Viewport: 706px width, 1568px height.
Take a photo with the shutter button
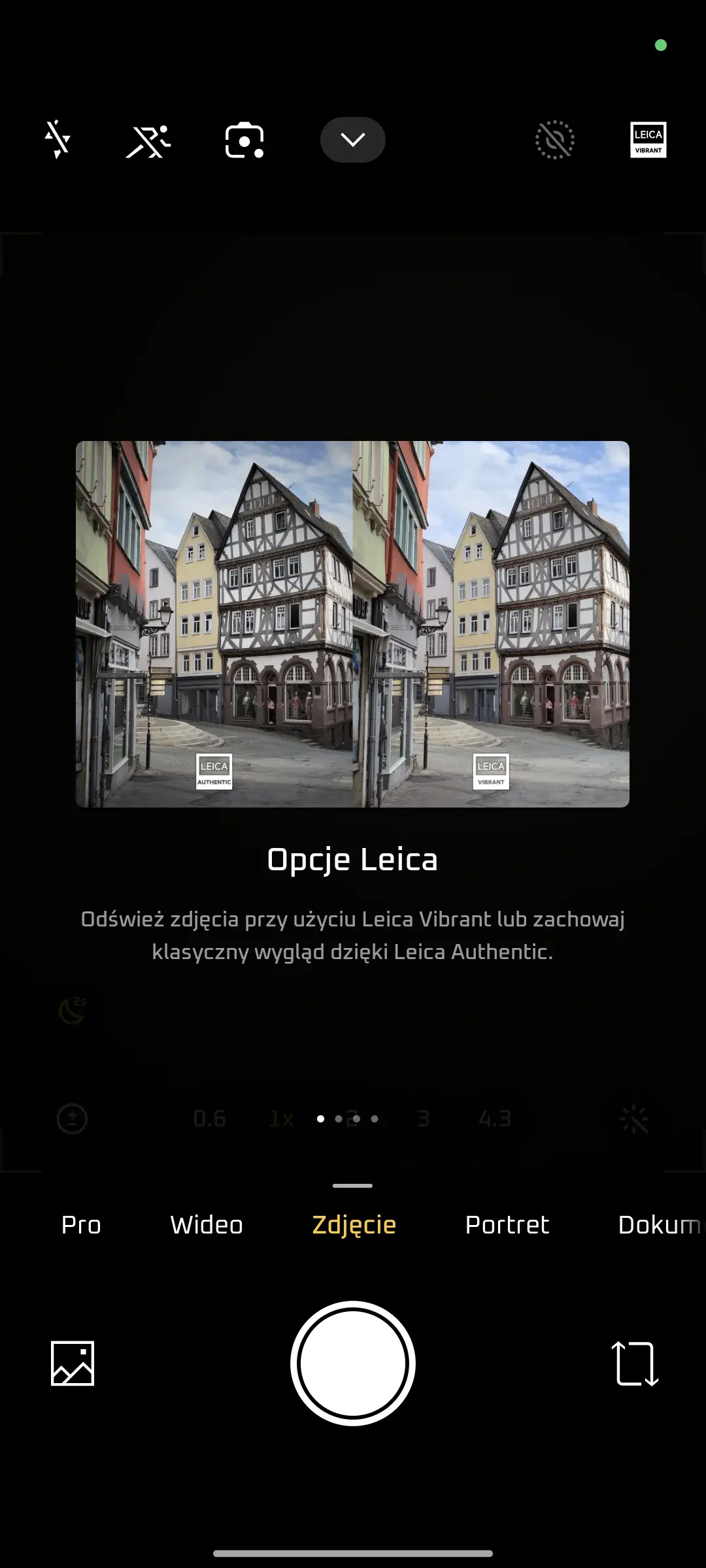pyautogui.click(x=353, y=1364)
